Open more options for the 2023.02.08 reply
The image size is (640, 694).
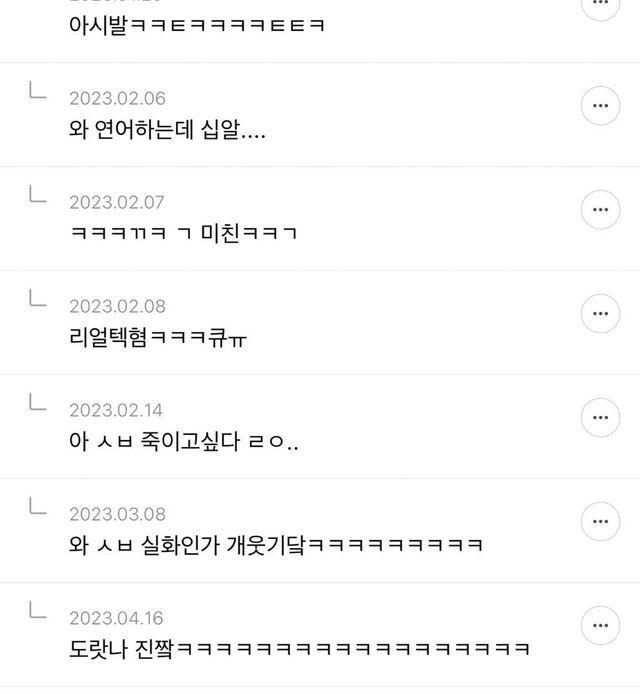coord(600,313)
